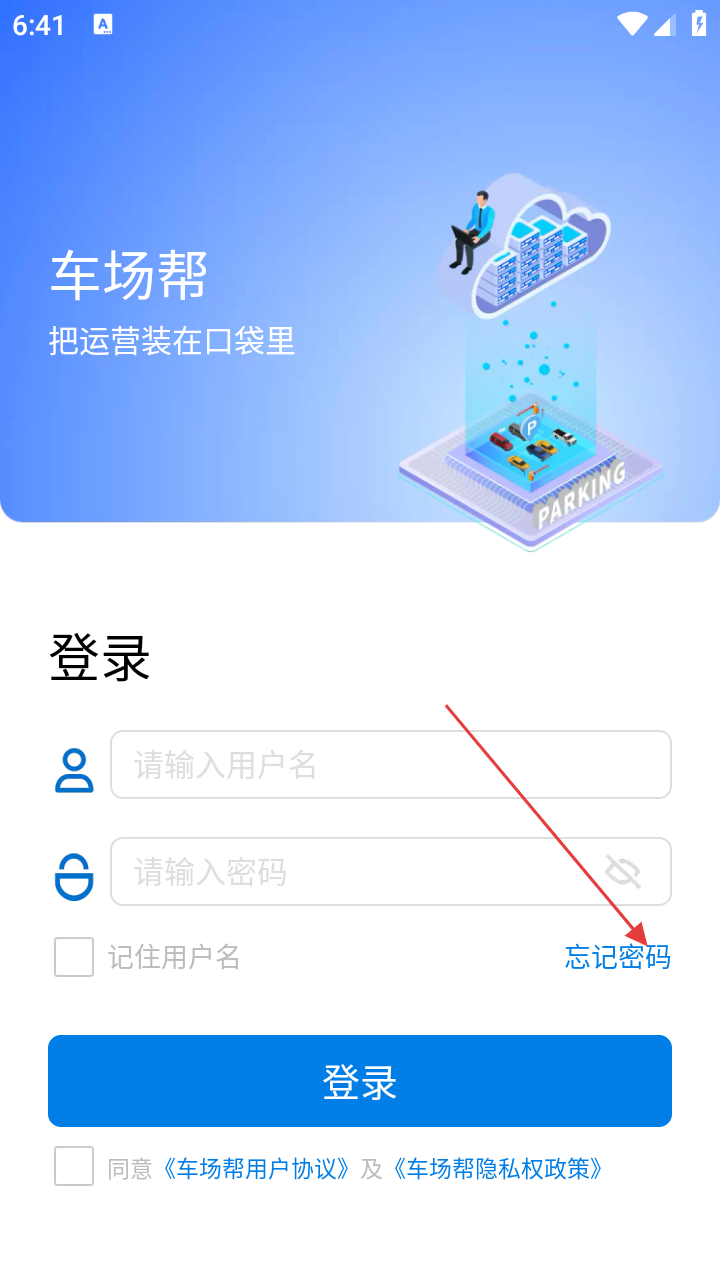Screen dimensions: 720x1280
Task: Tap the username input field
Action: [390, 765]
